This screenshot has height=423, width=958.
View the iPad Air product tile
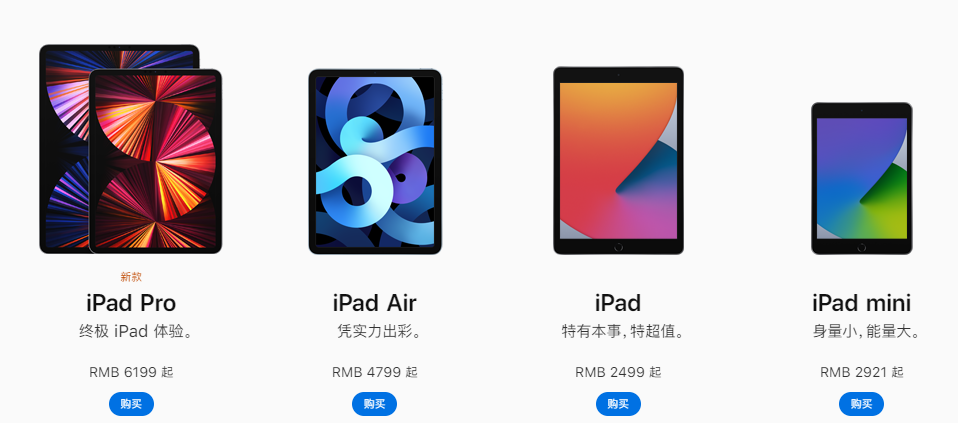point(374,161)
